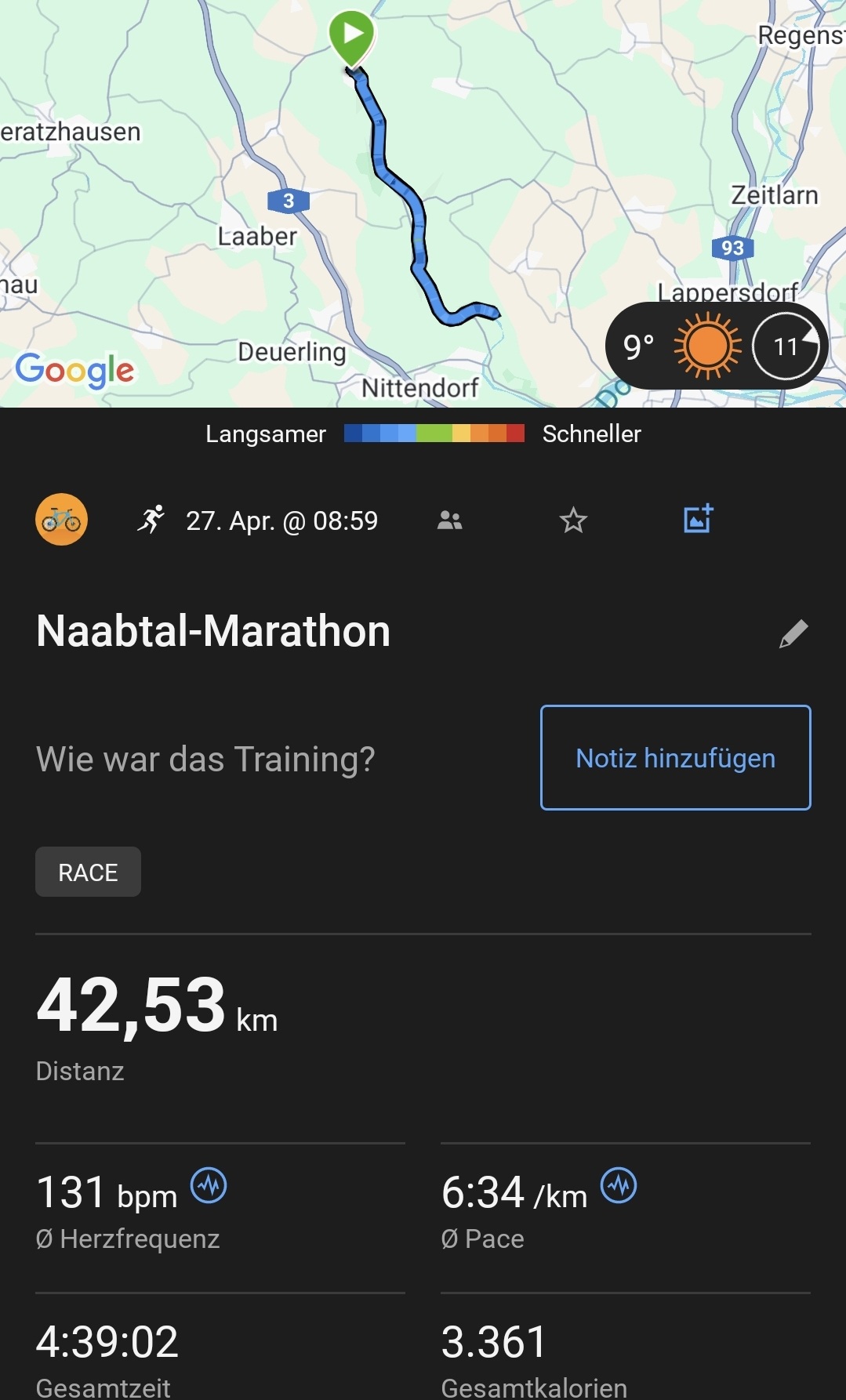This screenshot has height=1400, width=846.
Task: Mark activity as favorite with star
Action: pyautogui.click(x=573, y=520)
